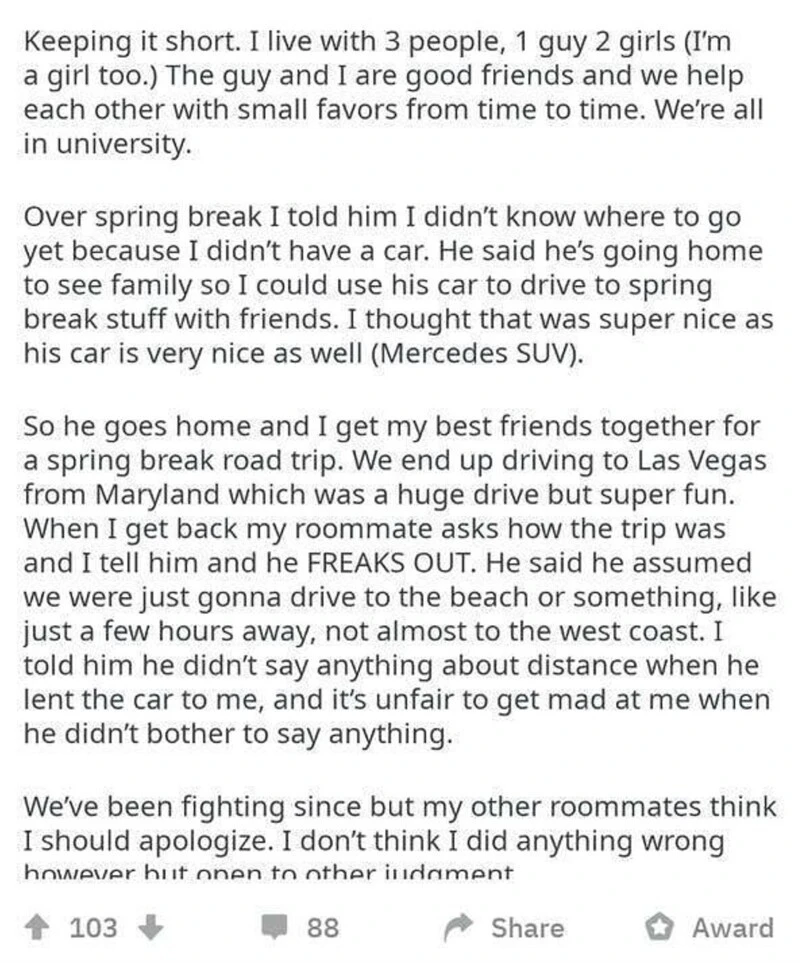Give this post an award

coord(712,927)
